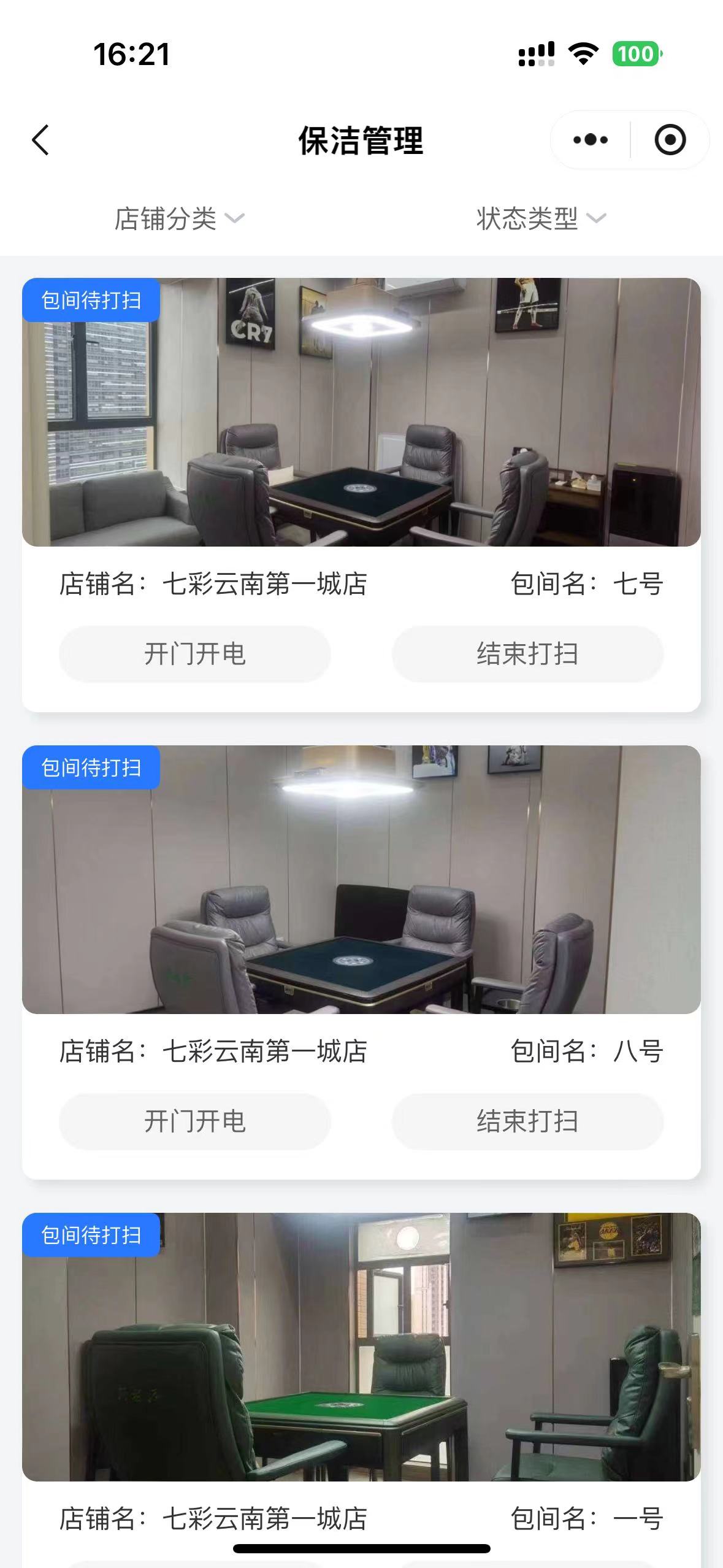Select 结束打扫 for room 八号

pyautogui.click(x=527, y=1121)
